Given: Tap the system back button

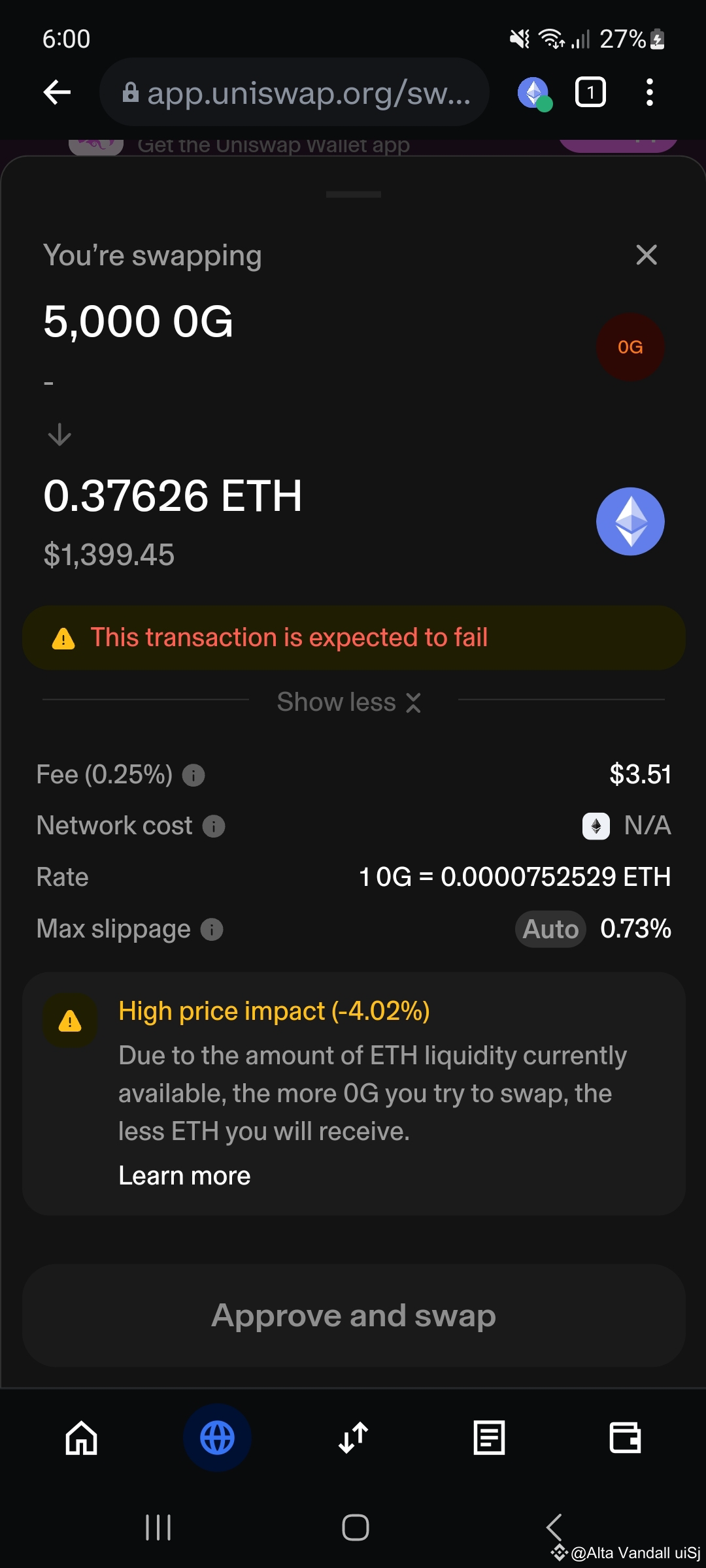Looking at the screenshot, I should (554, 1527).
